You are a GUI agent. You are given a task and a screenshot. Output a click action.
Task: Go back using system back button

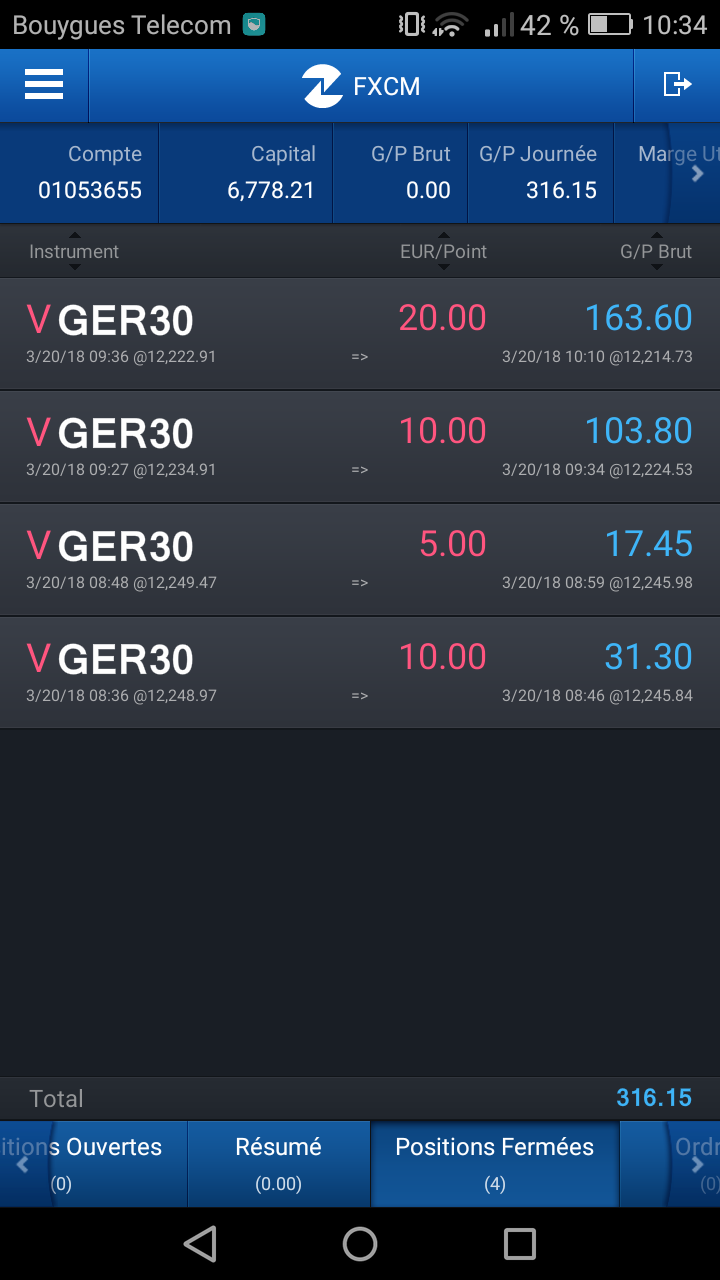200,1244
